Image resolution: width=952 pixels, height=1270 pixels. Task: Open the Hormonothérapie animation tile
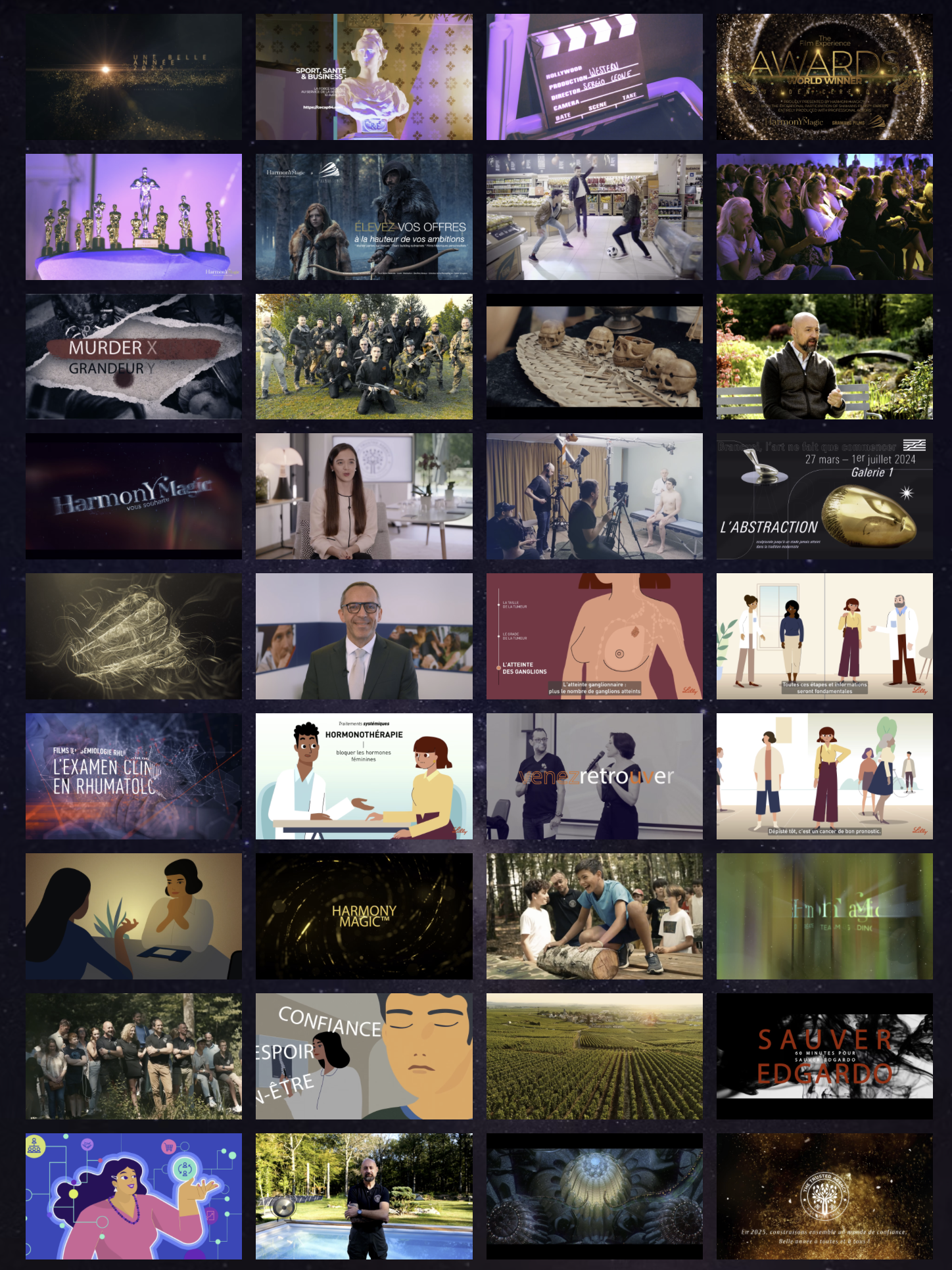364,776
